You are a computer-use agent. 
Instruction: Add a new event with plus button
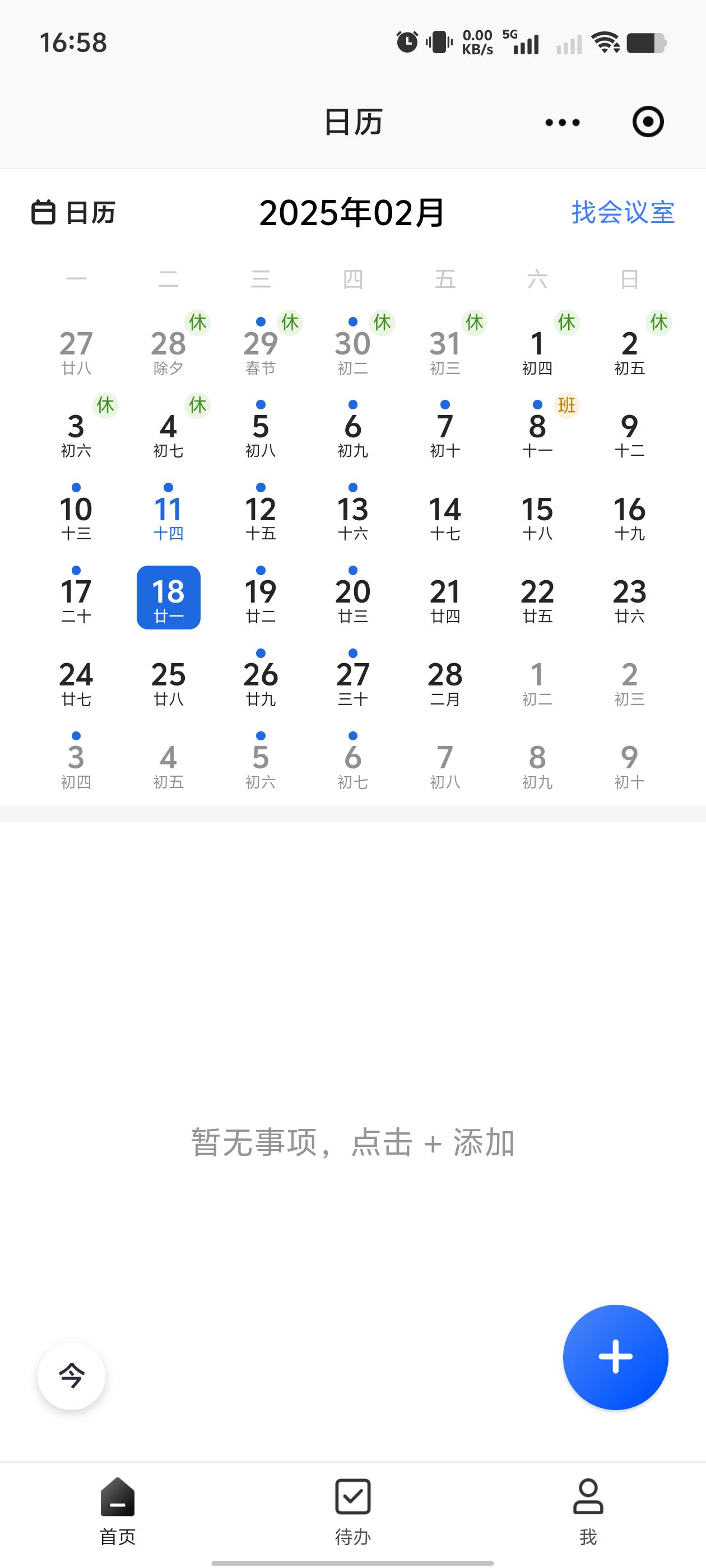615,1357
